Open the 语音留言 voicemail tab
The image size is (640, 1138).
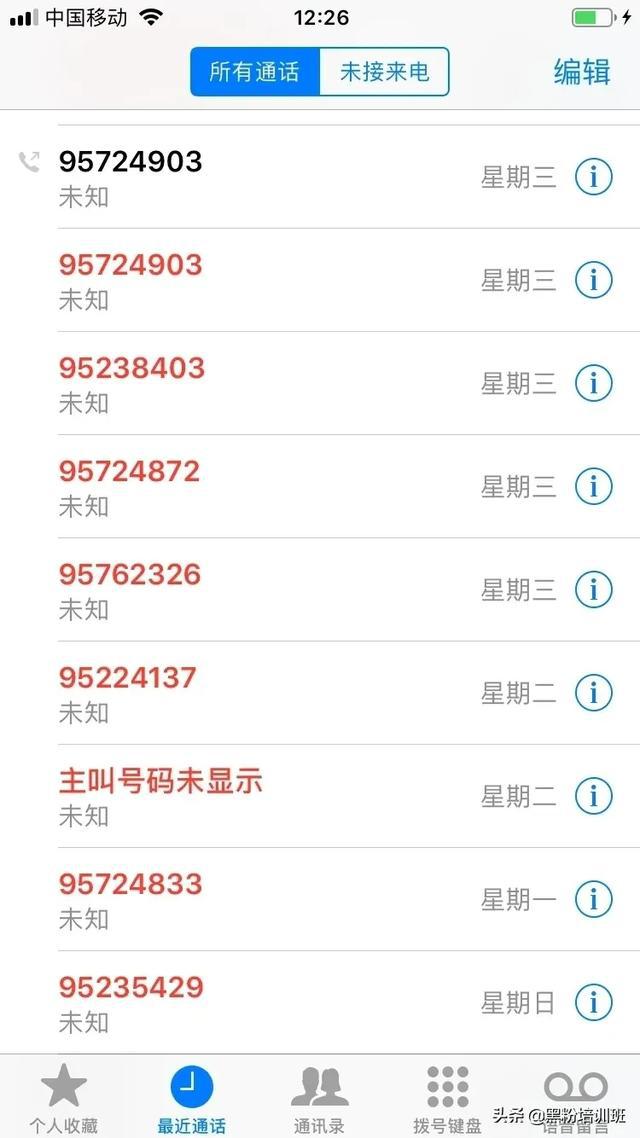pos(575,1097)
